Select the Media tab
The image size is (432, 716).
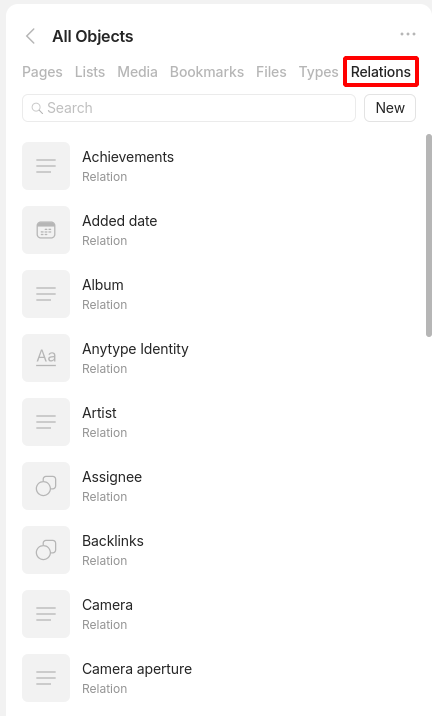[x=137, y=72]
